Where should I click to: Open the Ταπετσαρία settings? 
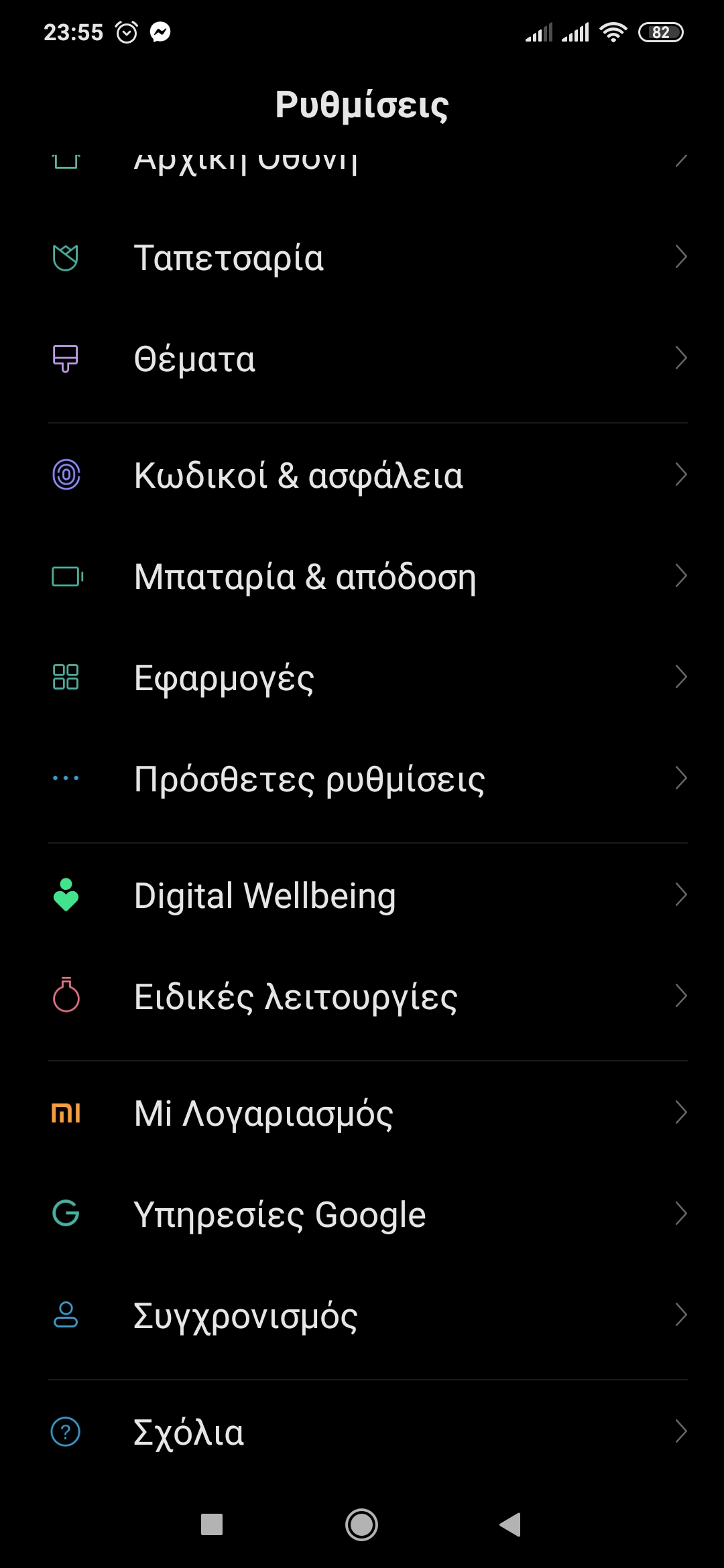pyautogui.click(x=362, y=258)
